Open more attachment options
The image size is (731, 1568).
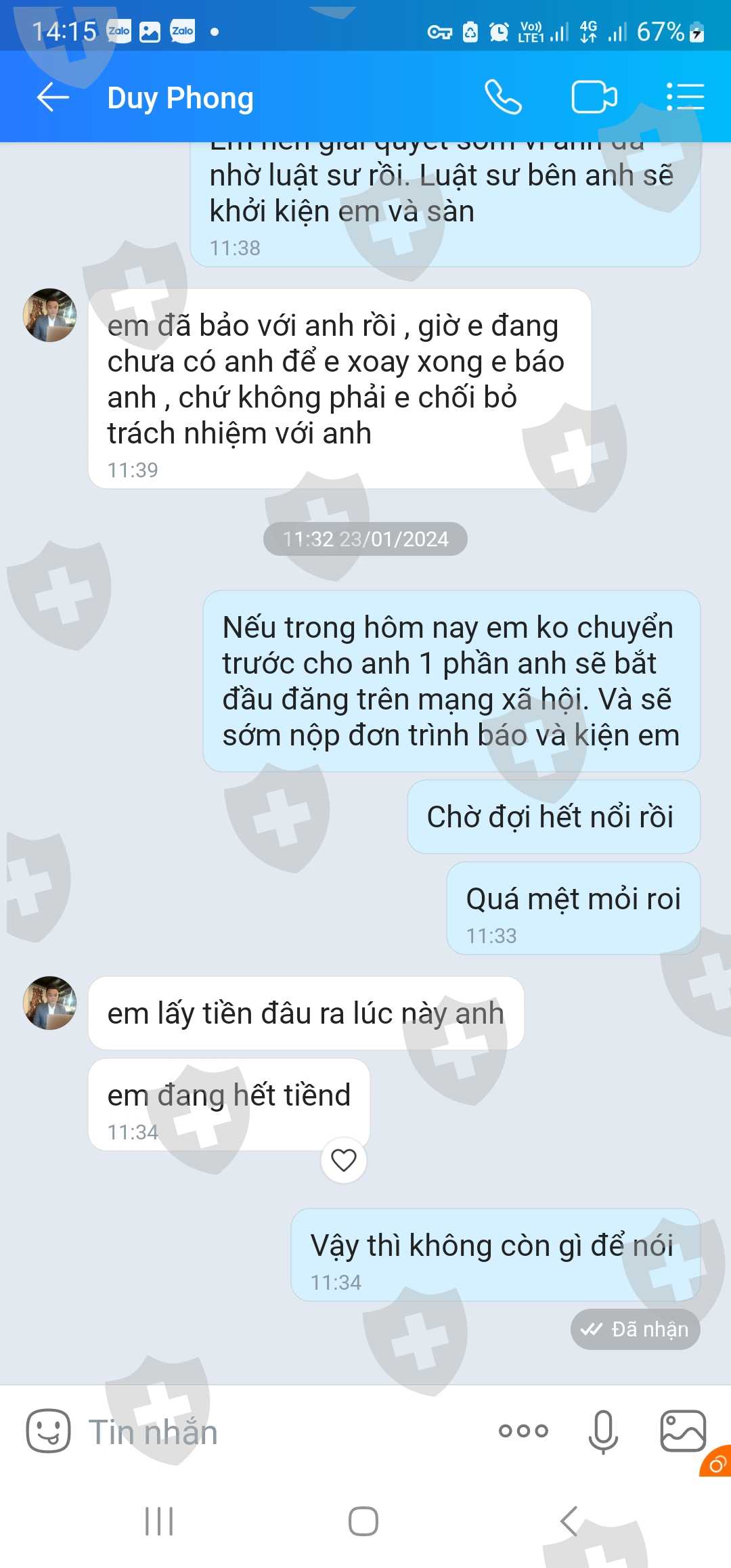(x=523, y=1431)
